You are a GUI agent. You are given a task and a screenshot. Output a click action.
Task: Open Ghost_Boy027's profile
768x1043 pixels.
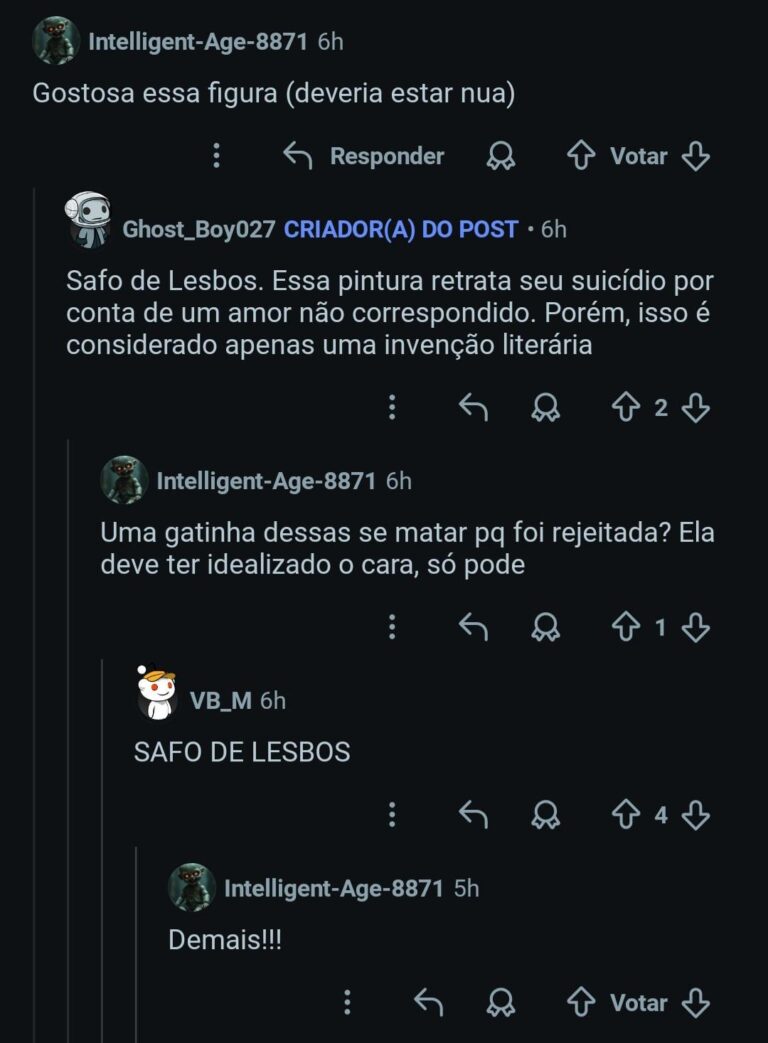[198, 229]
